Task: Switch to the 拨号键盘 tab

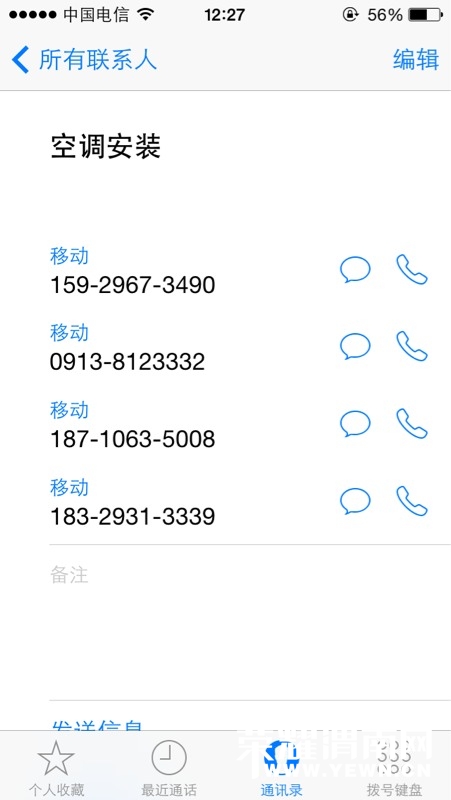Action: pos(394,767)
